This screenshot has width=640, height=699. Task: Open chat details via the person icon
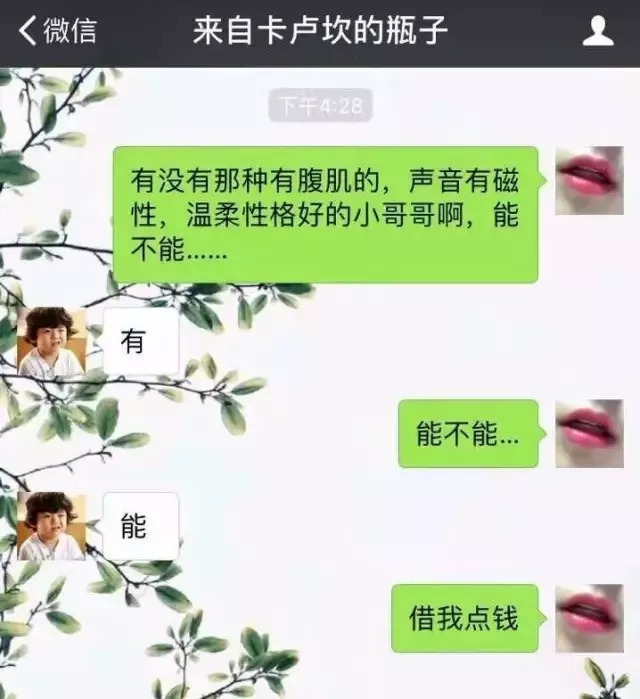(598, 31)
